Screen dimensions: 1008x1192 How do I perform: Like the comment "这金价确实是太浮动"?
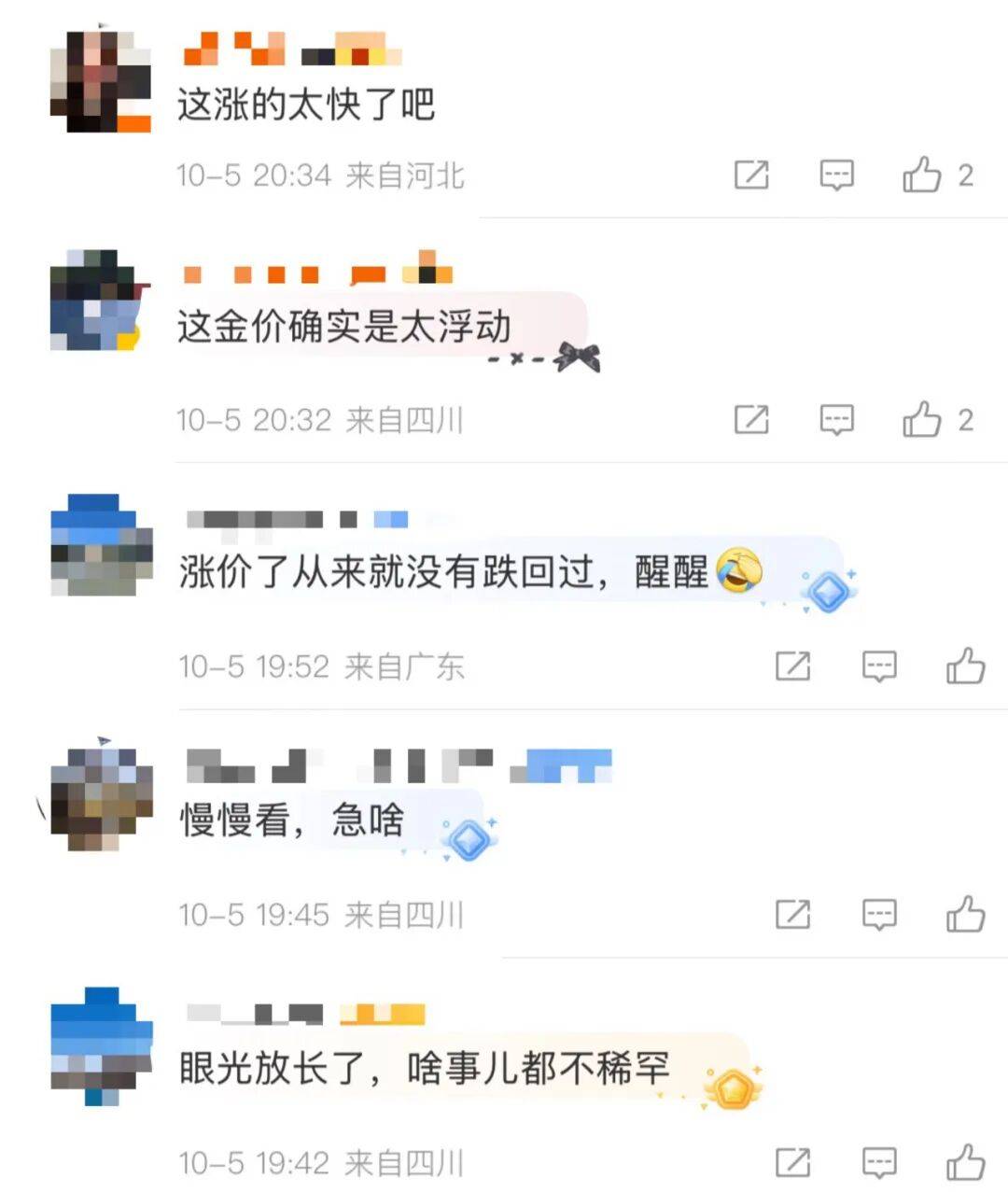point(922,420)
